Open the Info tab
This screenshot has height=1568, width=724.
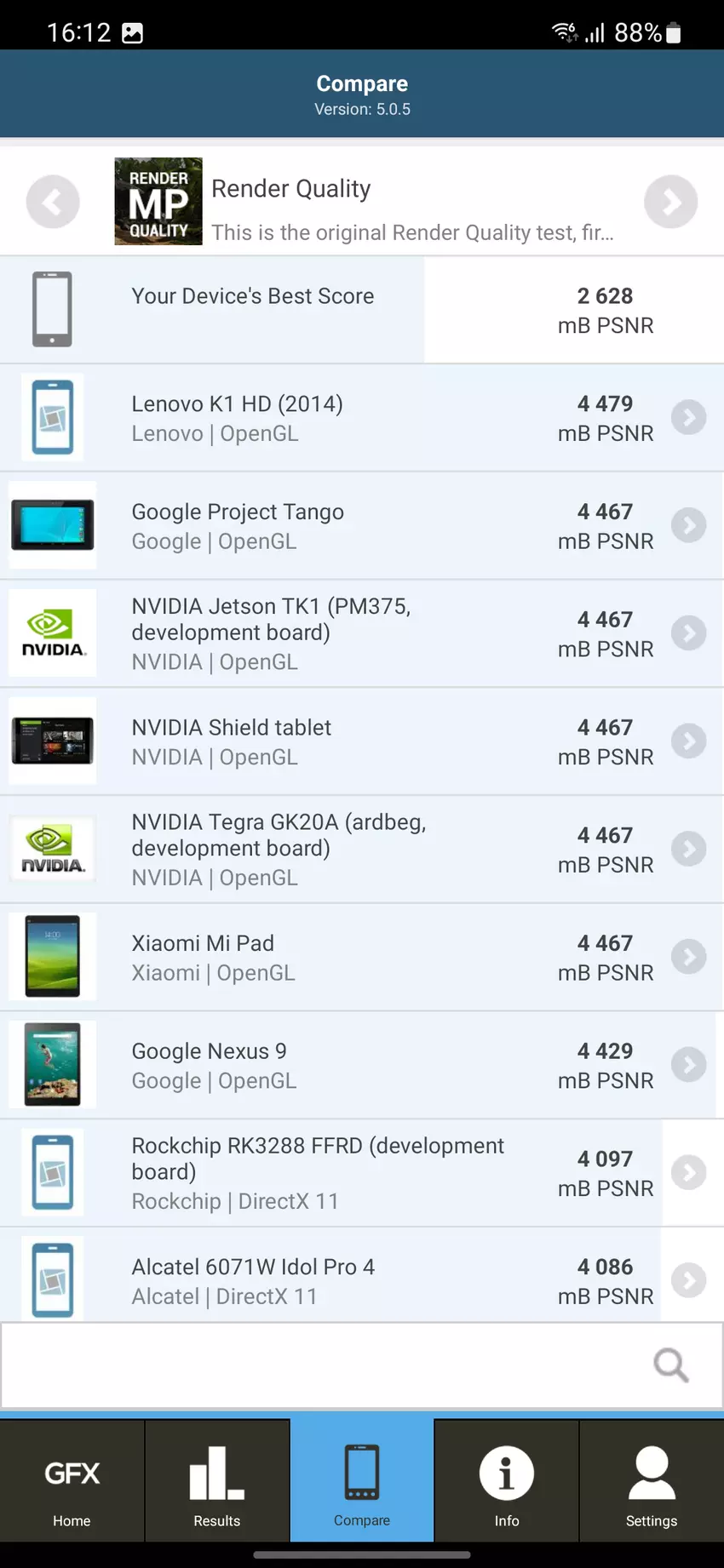coord(507,1482)
